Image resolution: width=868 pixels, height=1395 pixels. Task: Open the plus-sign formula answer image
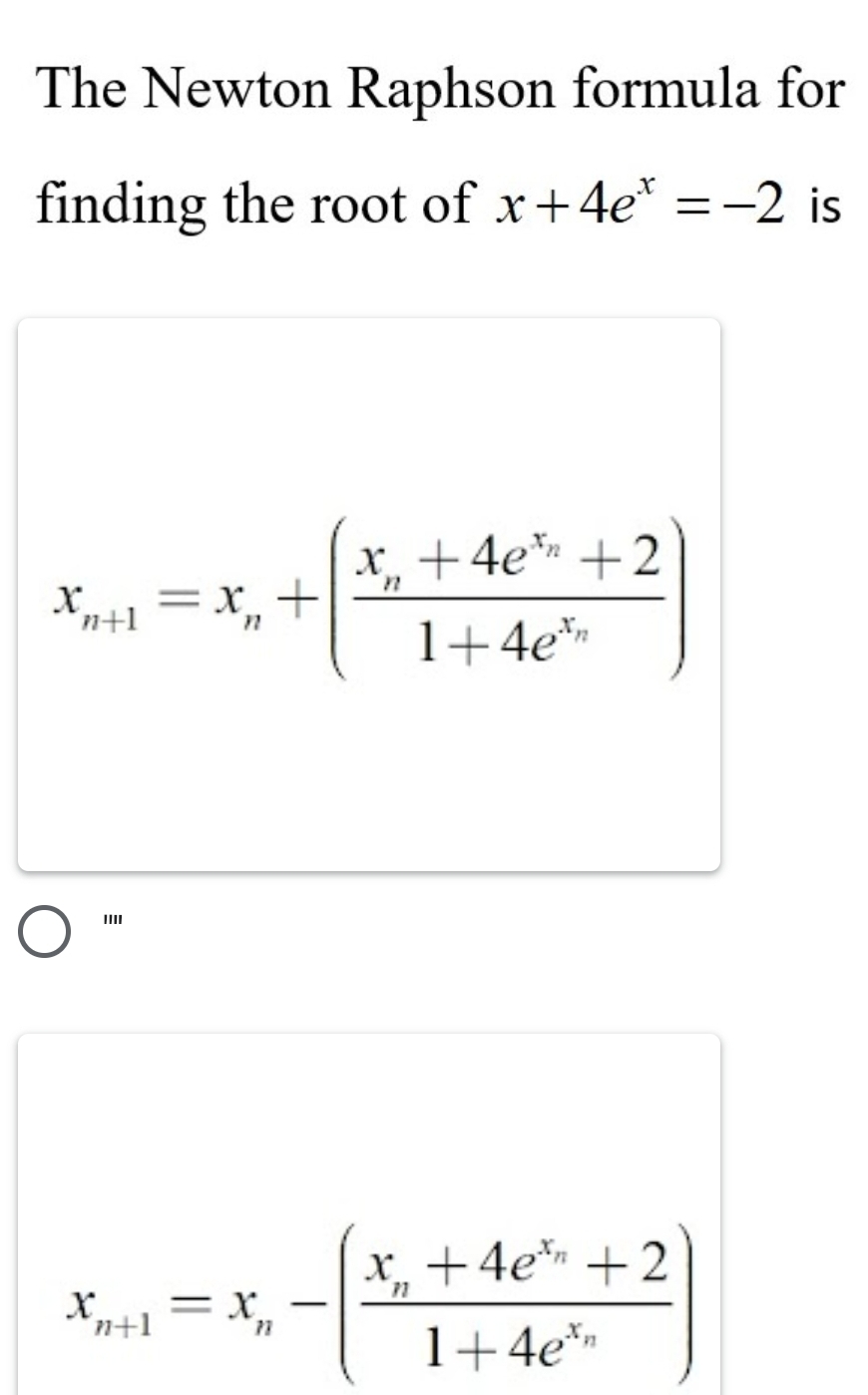coord(368,595)
